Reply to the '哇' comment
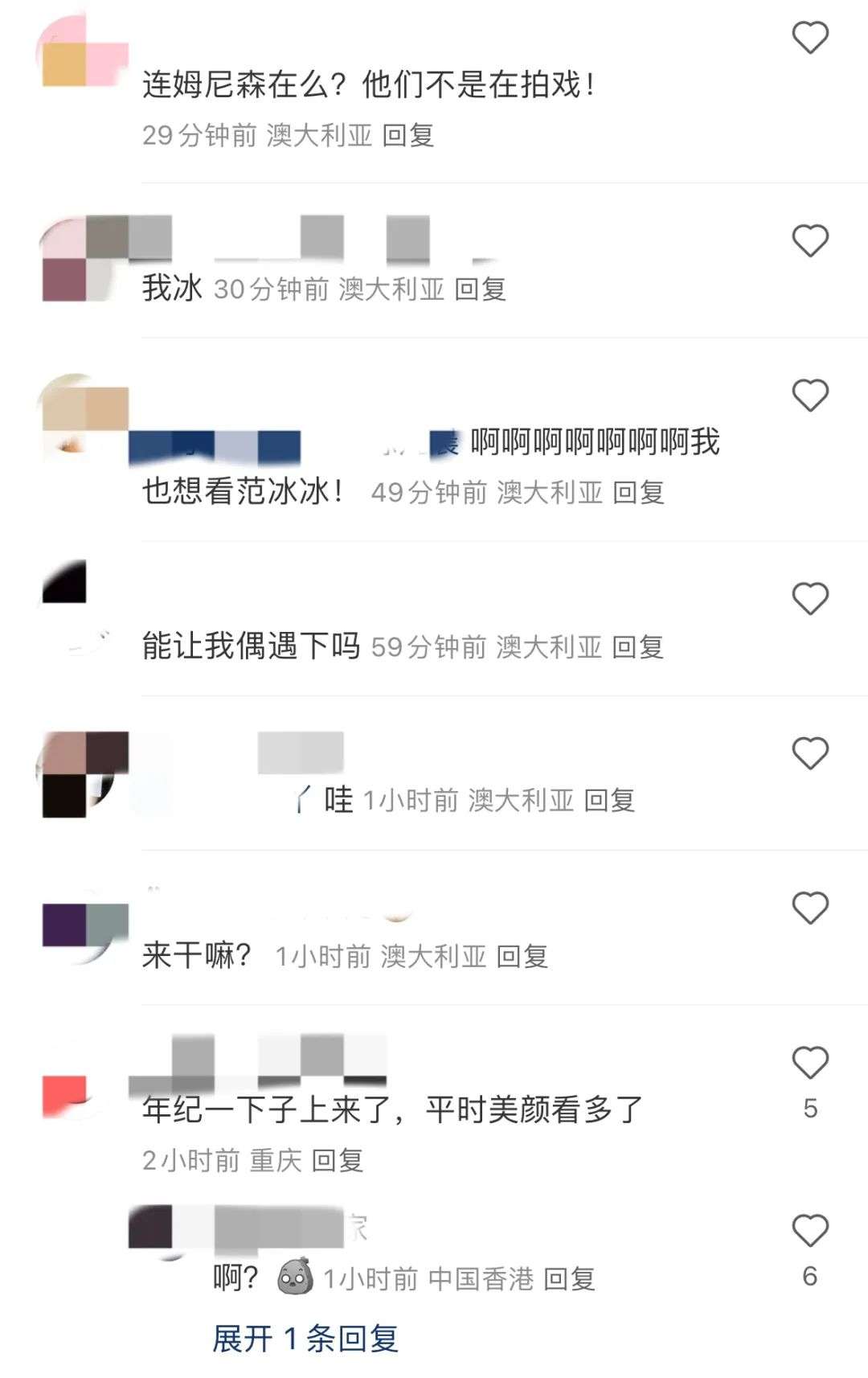The height and width of the screenshot is (1378, 868). pos(609,801)
